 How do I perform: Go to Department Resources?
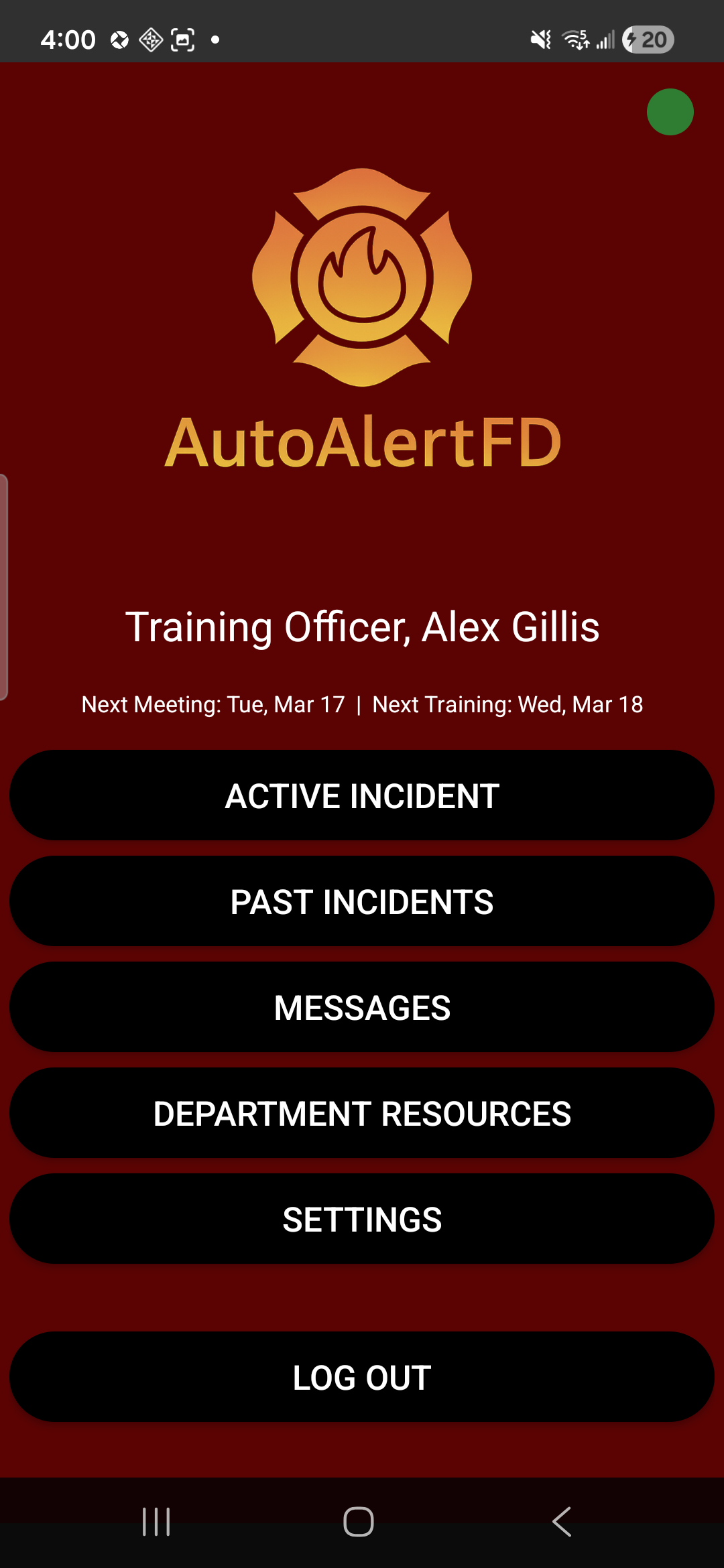click(362, 1113)
